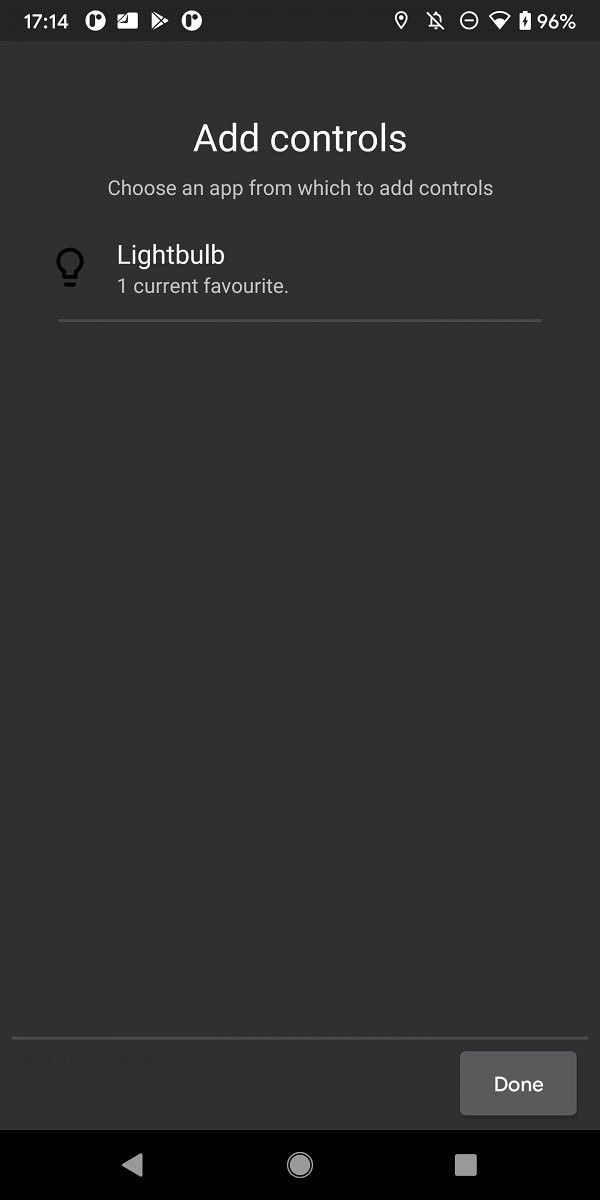Screen dimensions: 600x1200
Task: Go back with the navigation bar arrow
Action: tap(132, 1164)
